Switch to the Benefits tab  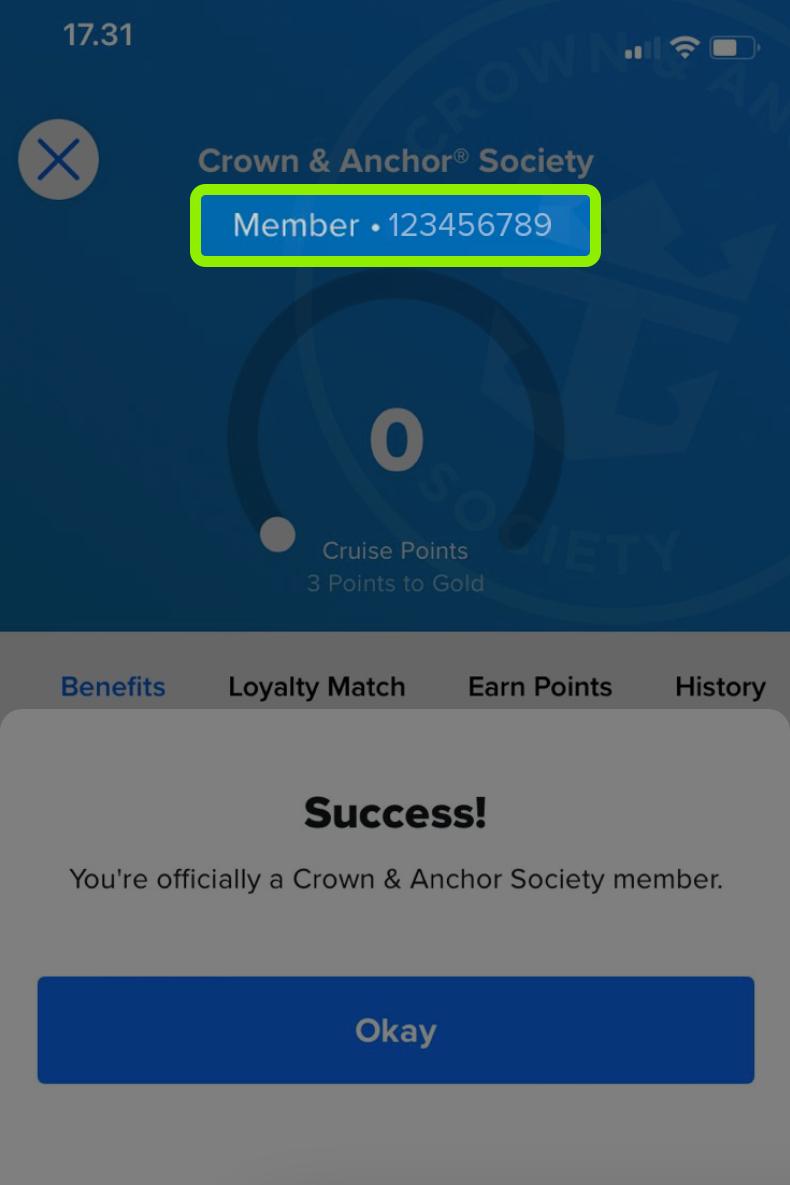point(113,687)
